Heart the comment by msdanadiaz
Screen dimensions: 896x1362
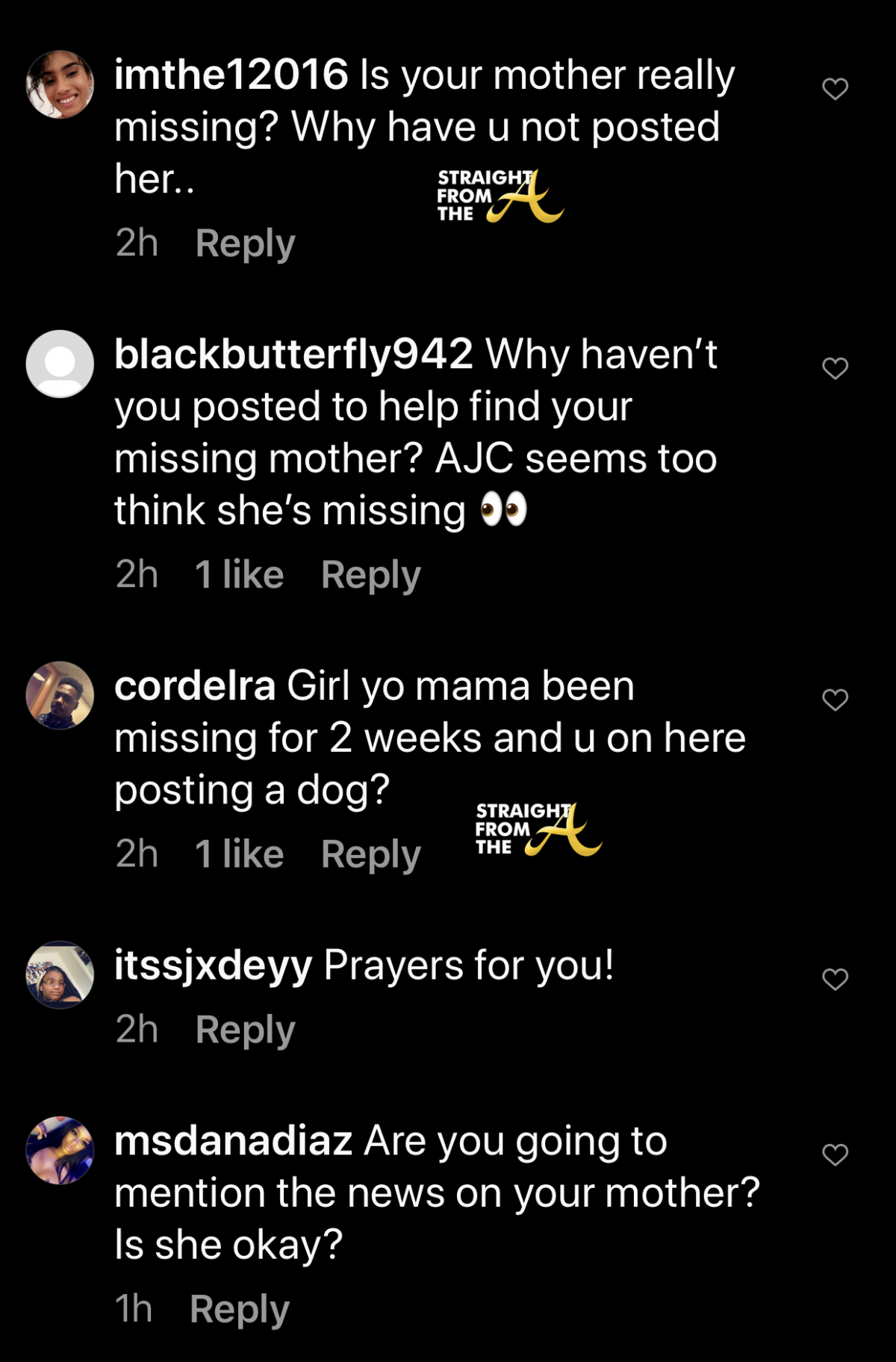click(835, 1154)
